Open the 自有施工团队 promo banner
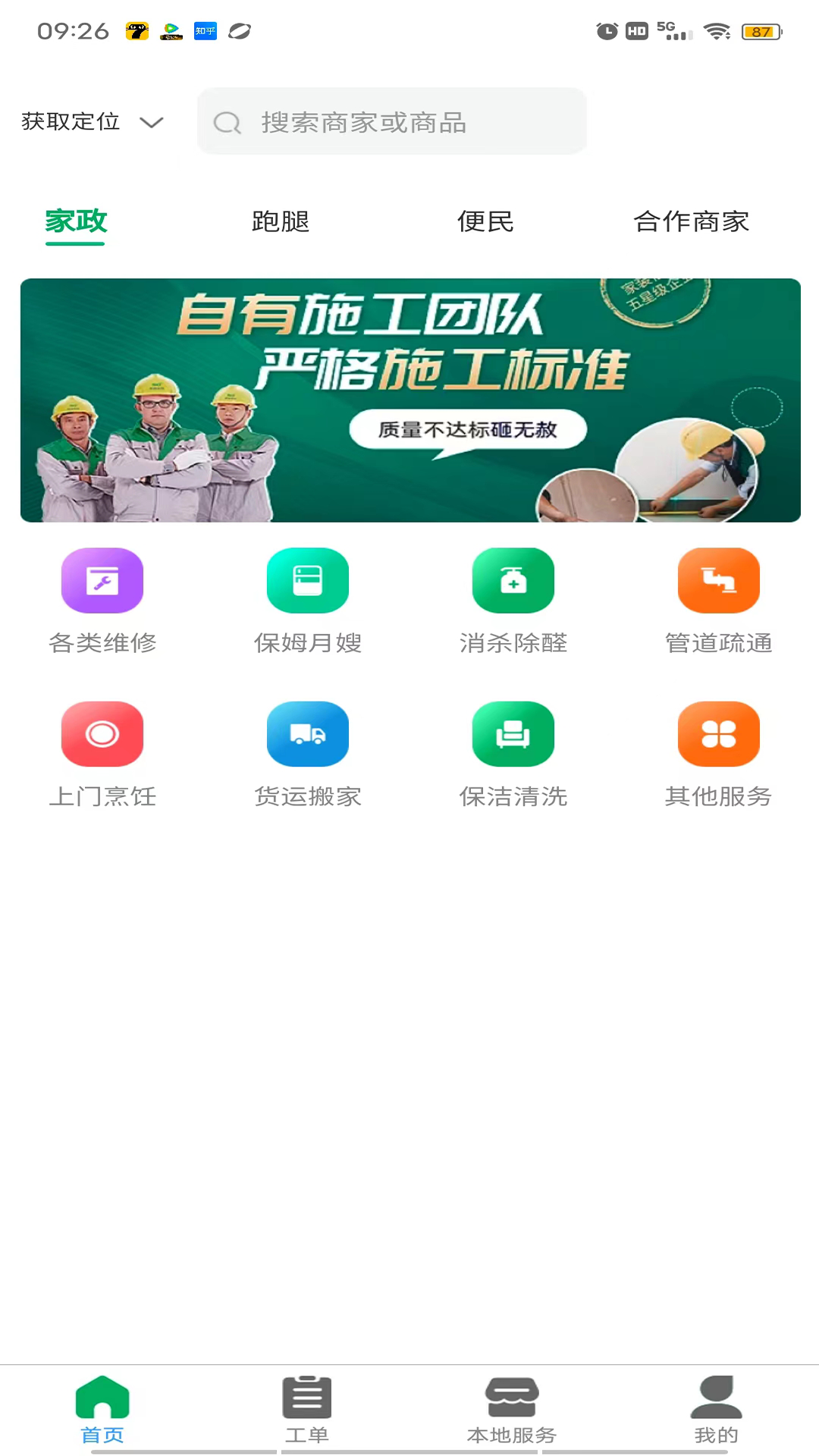This screenshot has height=1456, width=819. coord(410,400)
